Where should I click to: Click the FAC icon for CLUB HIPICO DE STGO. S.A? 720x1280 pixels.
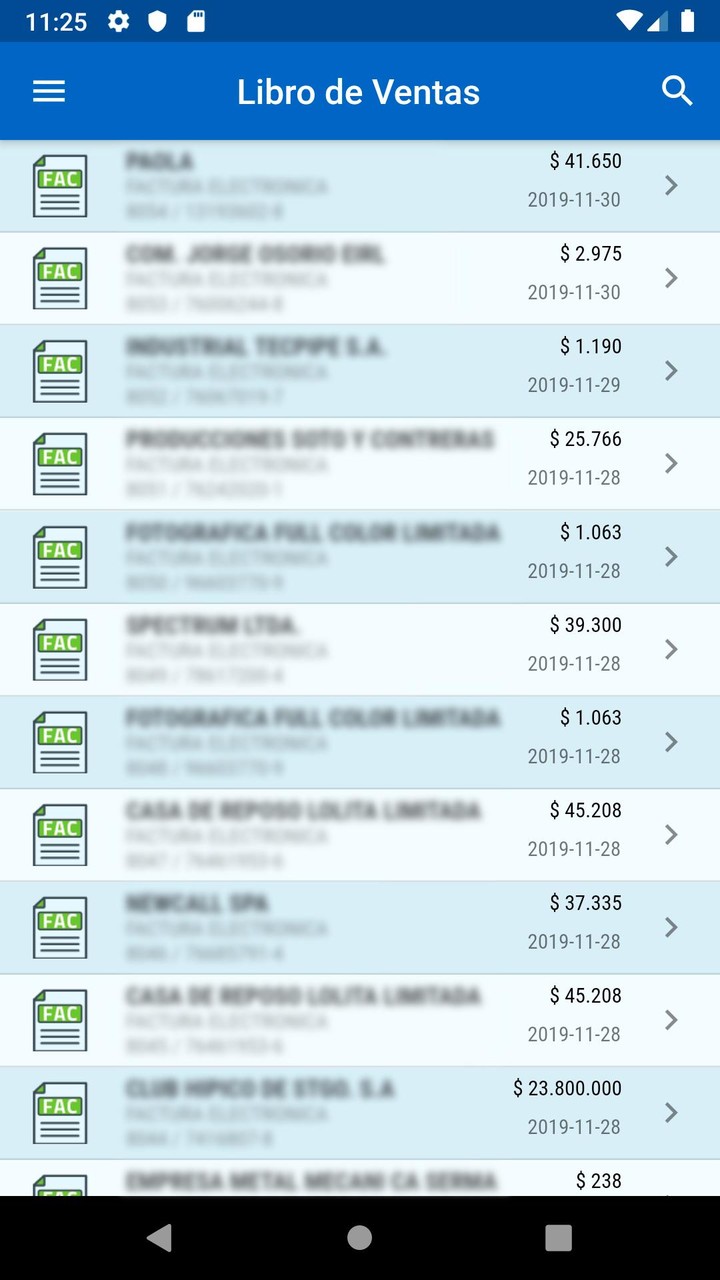click(60, 1112)
